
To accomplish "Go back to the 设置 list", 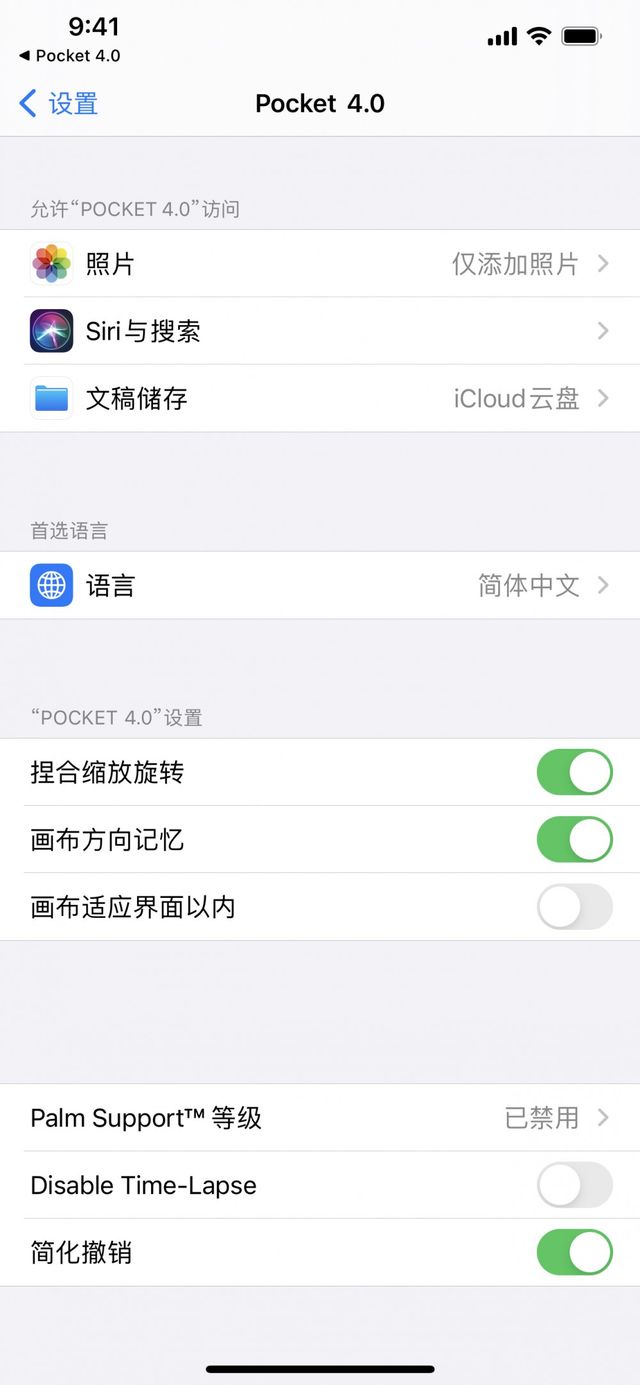I will click(59, 104).
